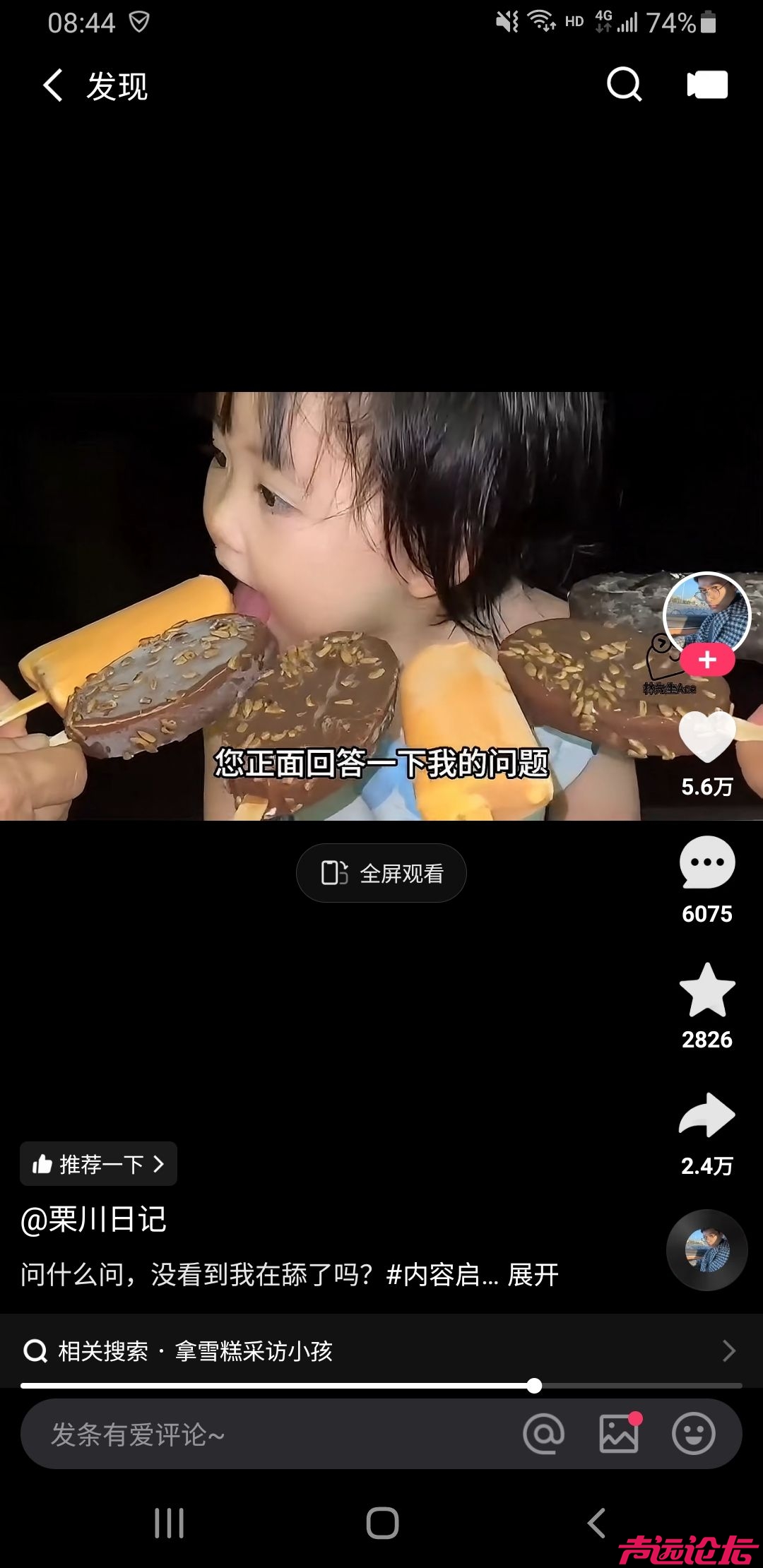The height and width of the screenshot is (1568, 763).
Task: Add video to favorites with star
Action: coord(706,990)
